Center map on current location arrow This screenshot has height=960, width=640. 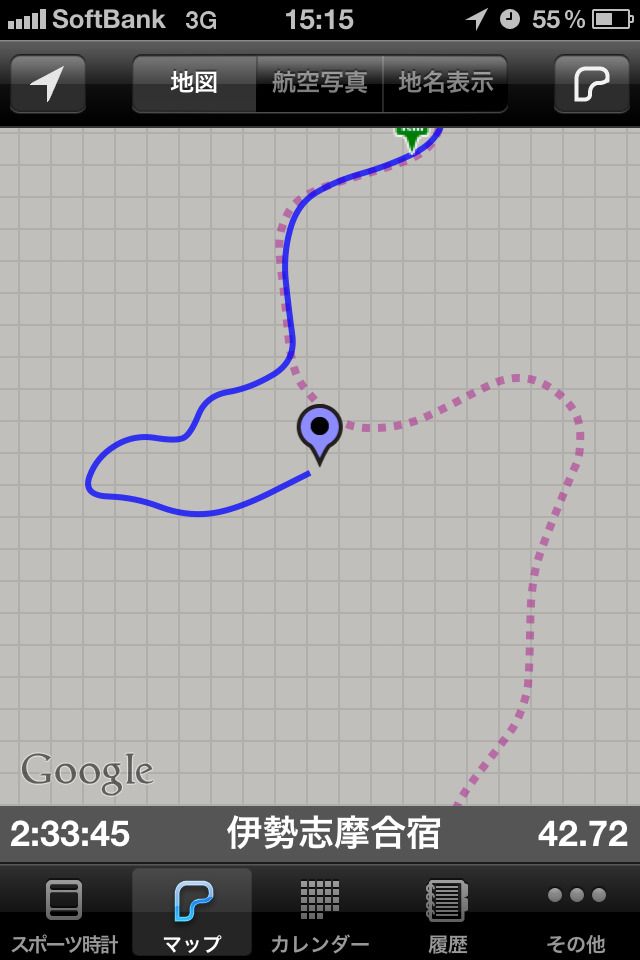click(x=47, y=84)
